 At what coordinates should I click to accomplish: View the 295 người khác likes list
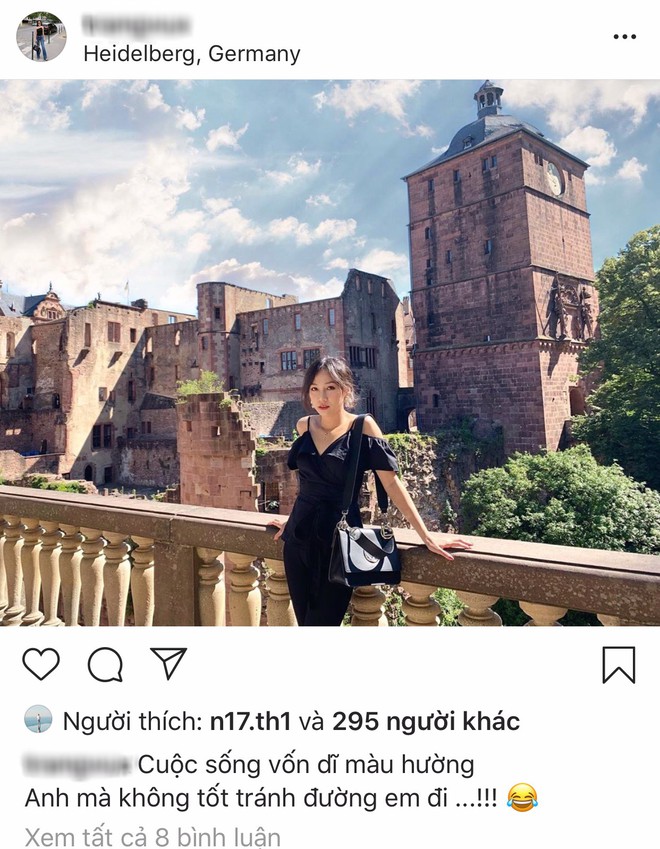point(426,721)
